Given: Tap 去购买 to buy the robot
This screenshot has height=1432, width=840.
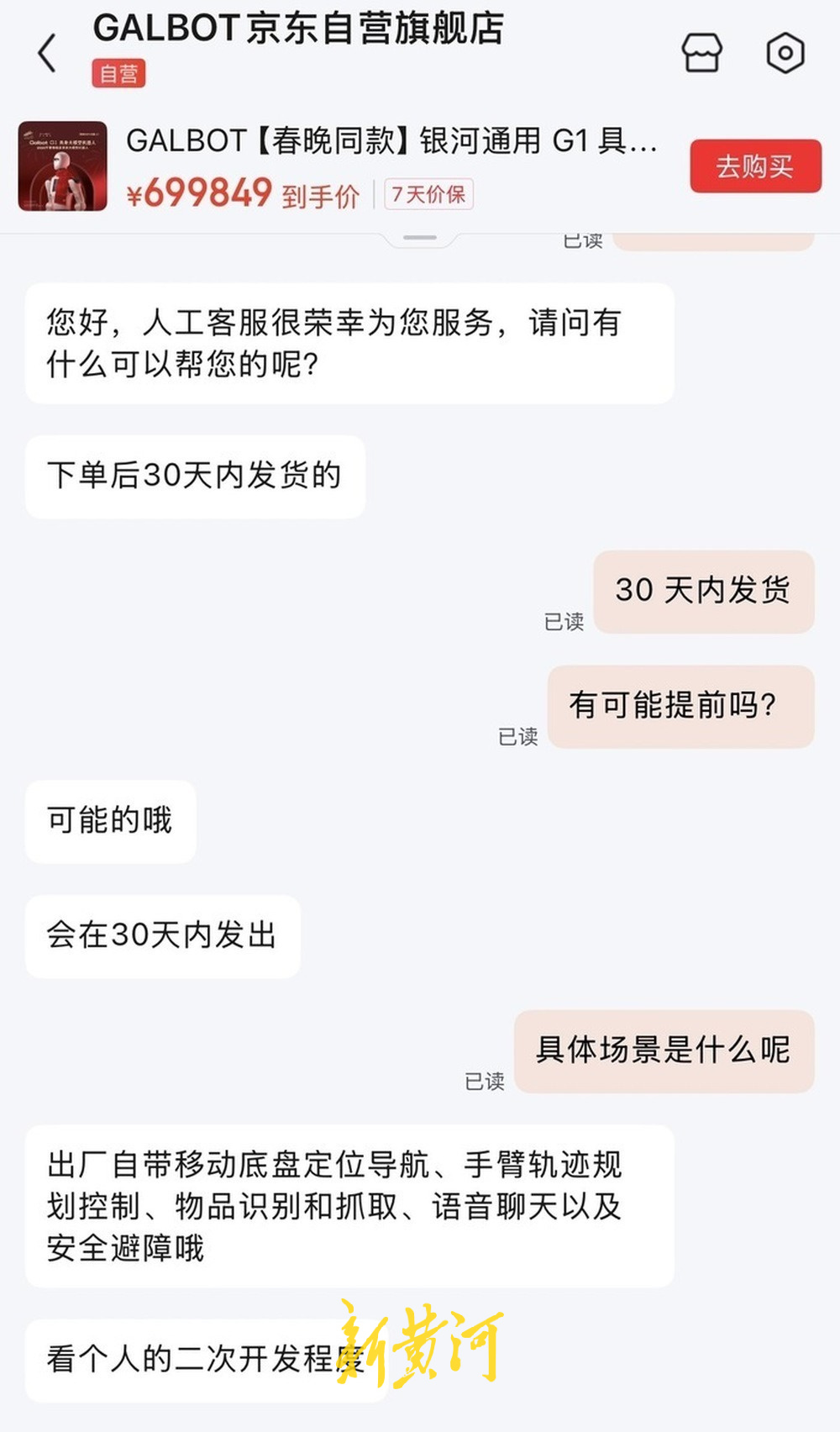Looking at the screenshot, I should click(x=755, y=166).
